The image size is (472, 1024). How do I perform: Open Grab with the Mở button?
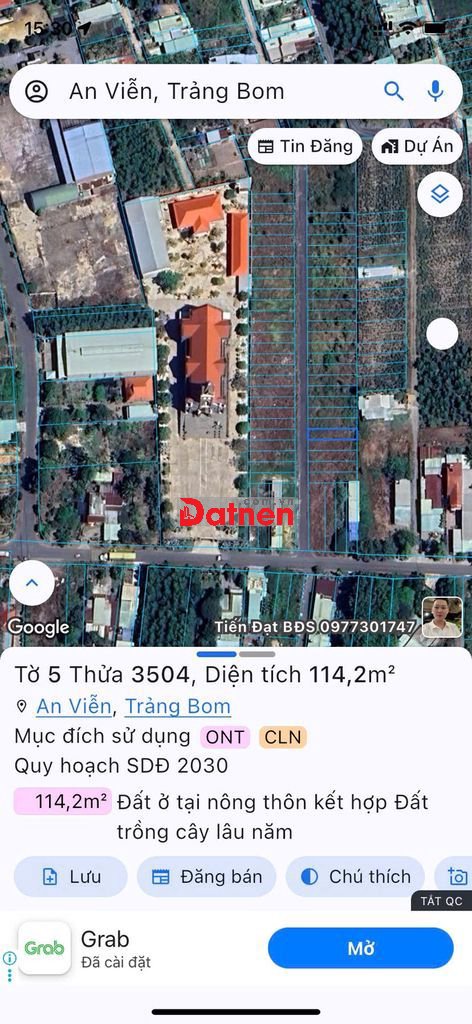point(360,948)
